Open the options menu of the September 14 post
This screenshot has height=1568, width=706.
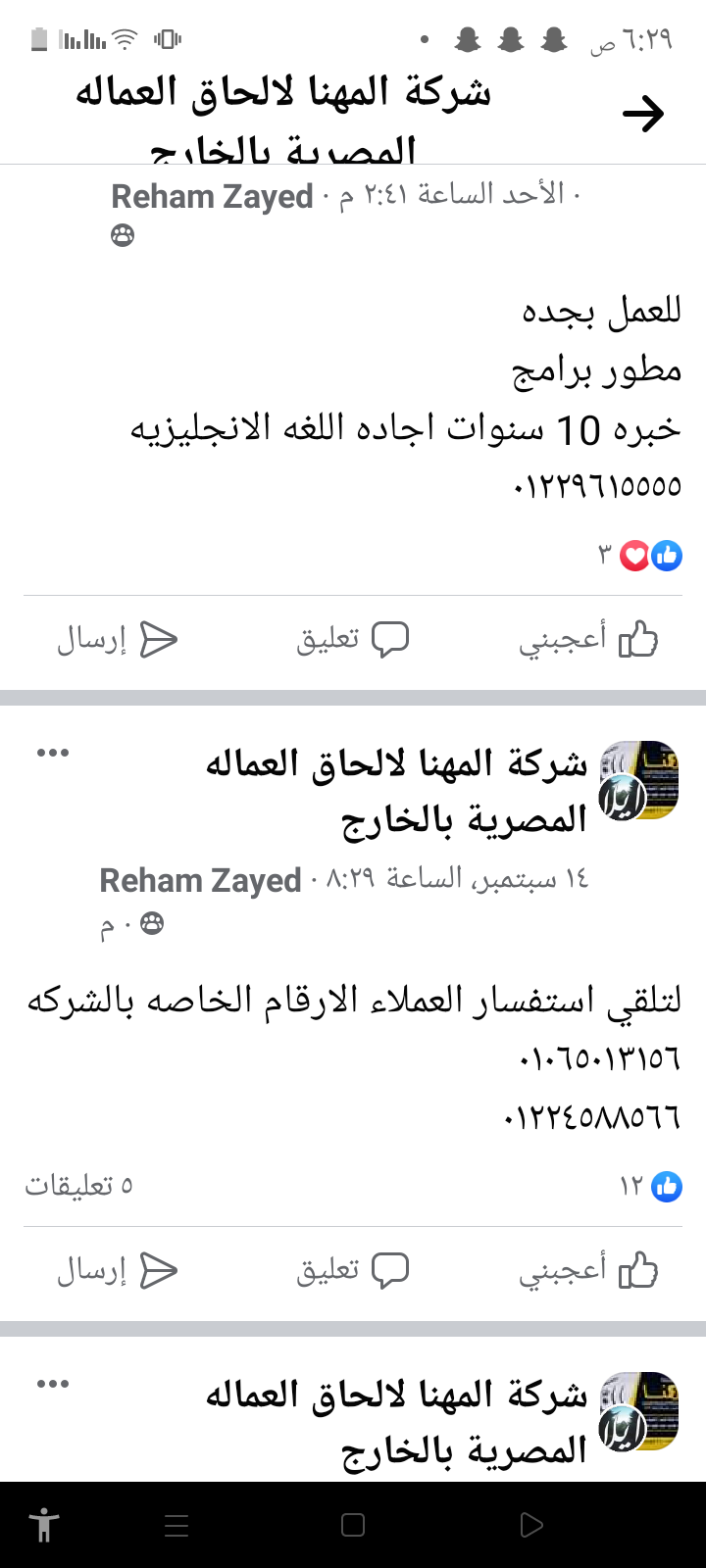[53, 753]
